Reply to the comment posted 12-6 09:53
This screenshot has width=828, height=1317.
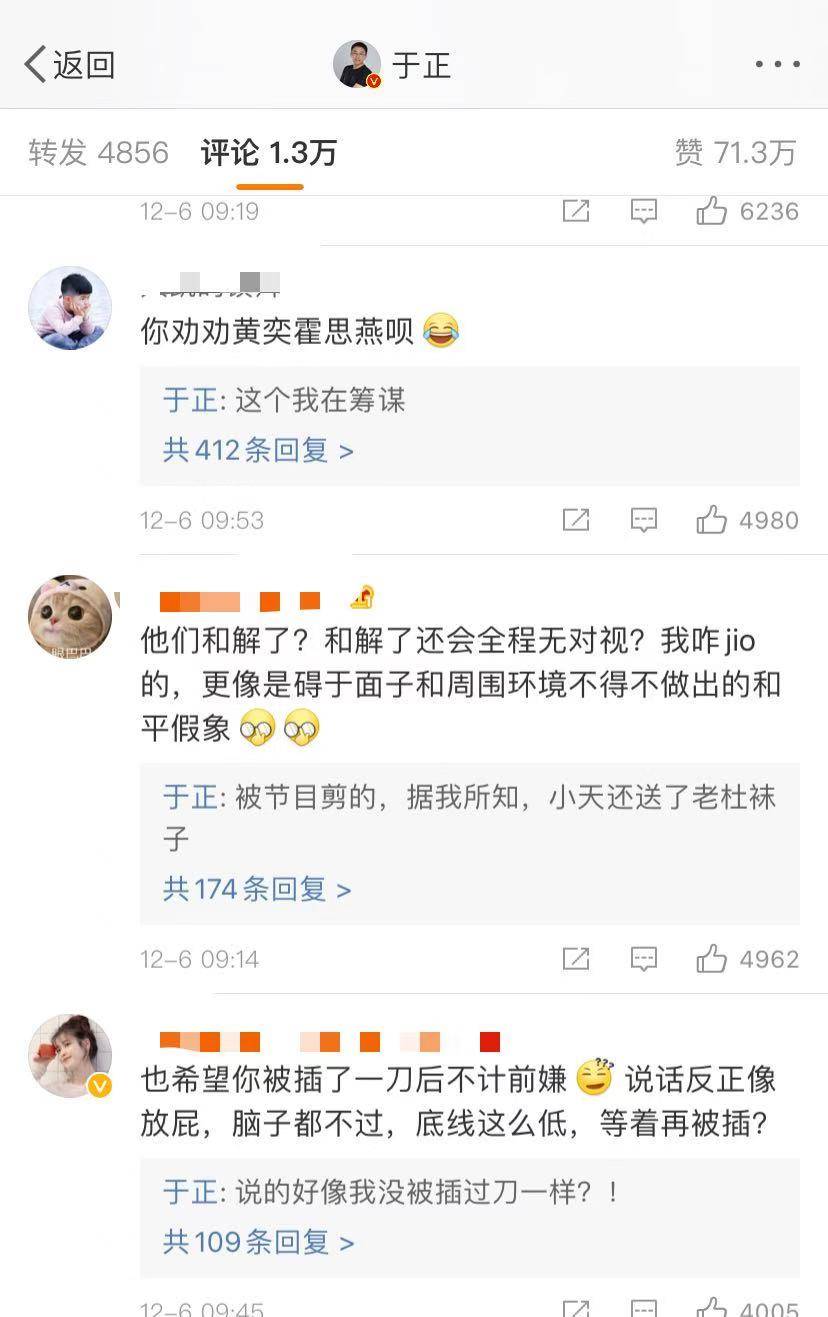(643, 520)
